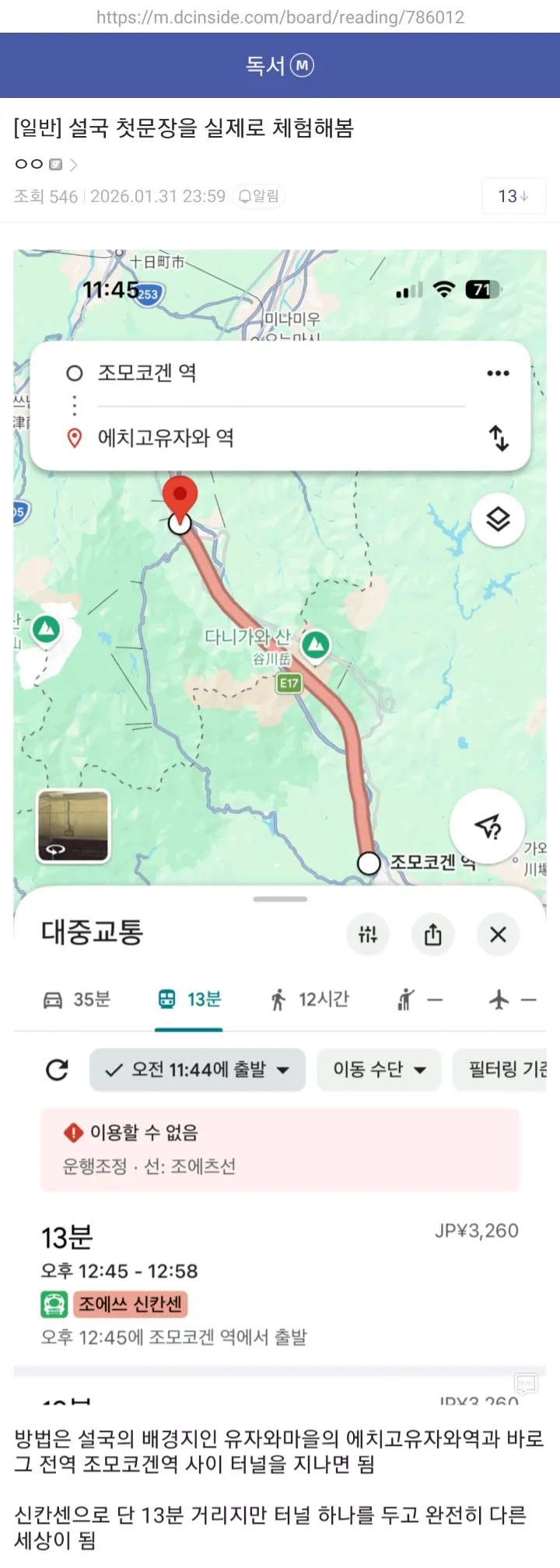Open the 독서 board header
Image resolution: width=560 pixels, height=1568 pixels.
click(x=279, y=66)
